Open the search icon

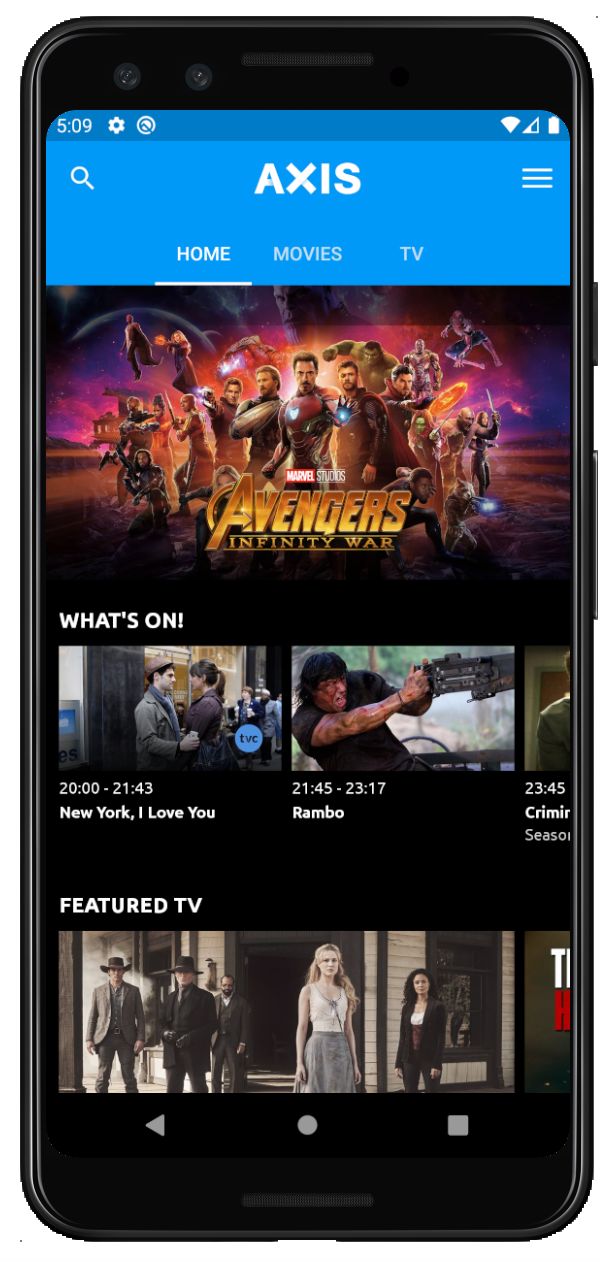pos(82,178)
